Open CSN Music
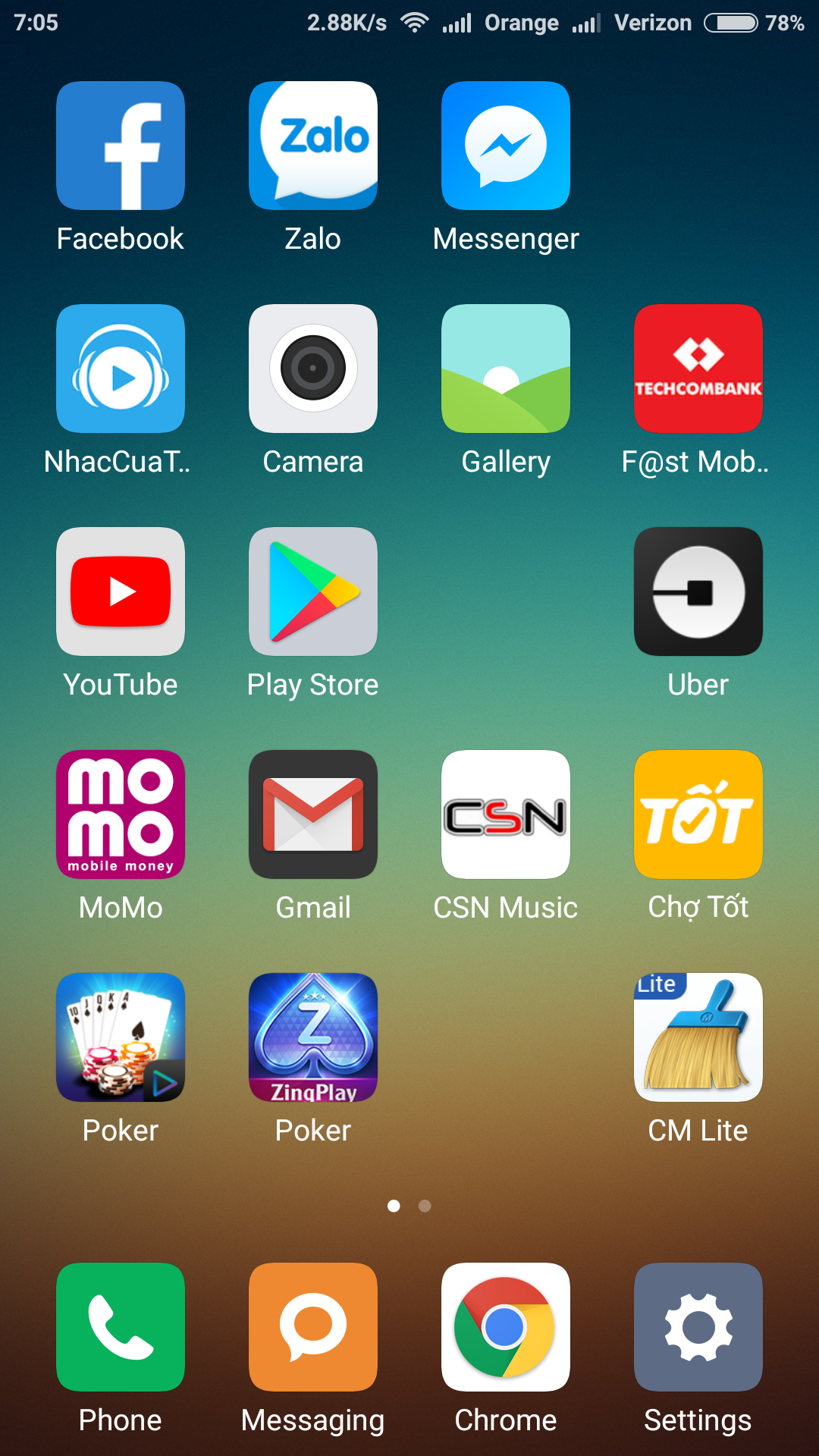The height and width of the screenshot is (1456, 819). 506,814
